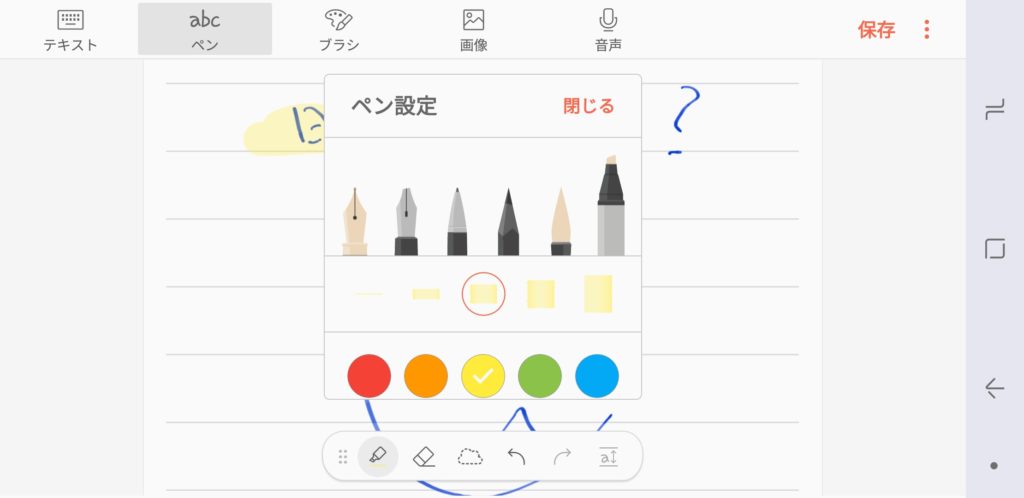
Task: Select the thinnest stroke width
Action: pos(369,294)
